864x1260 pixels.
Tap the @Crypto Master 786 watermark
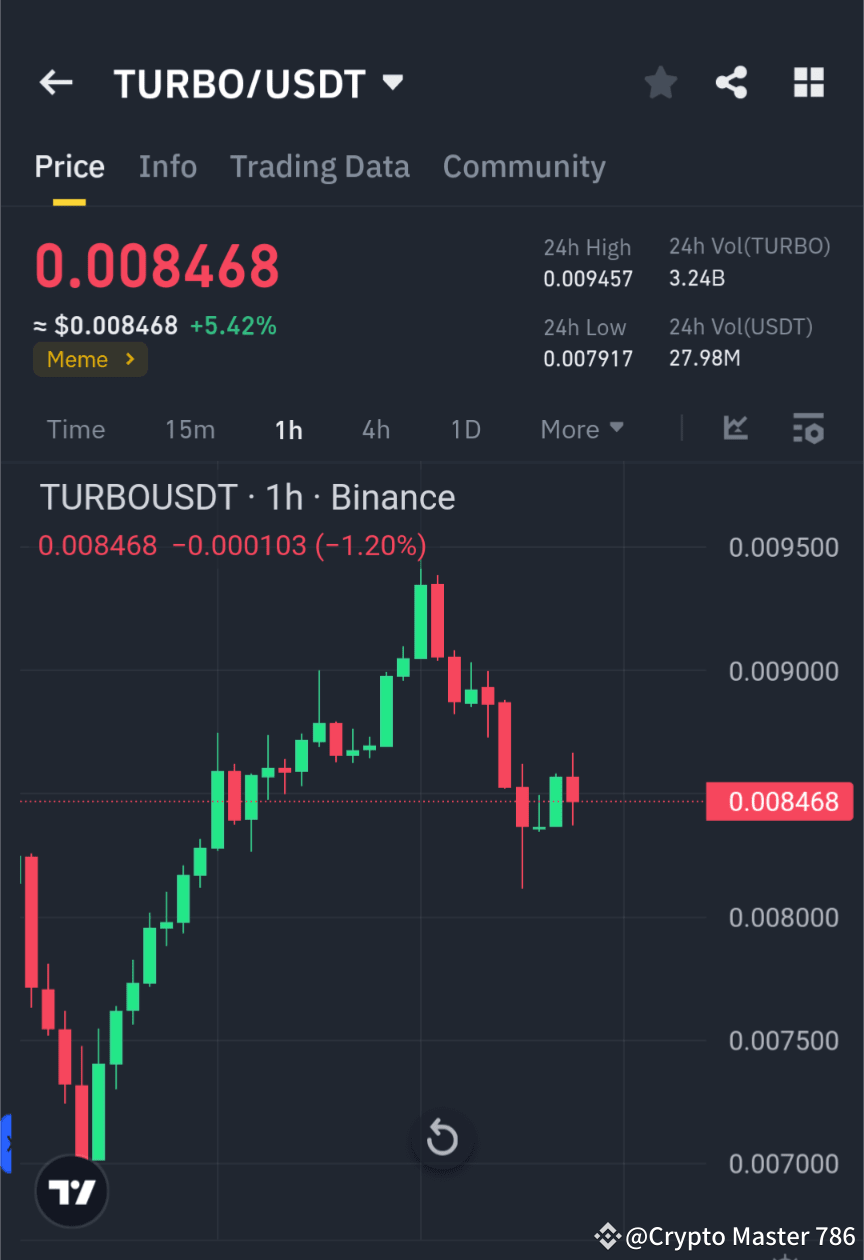723,1237
